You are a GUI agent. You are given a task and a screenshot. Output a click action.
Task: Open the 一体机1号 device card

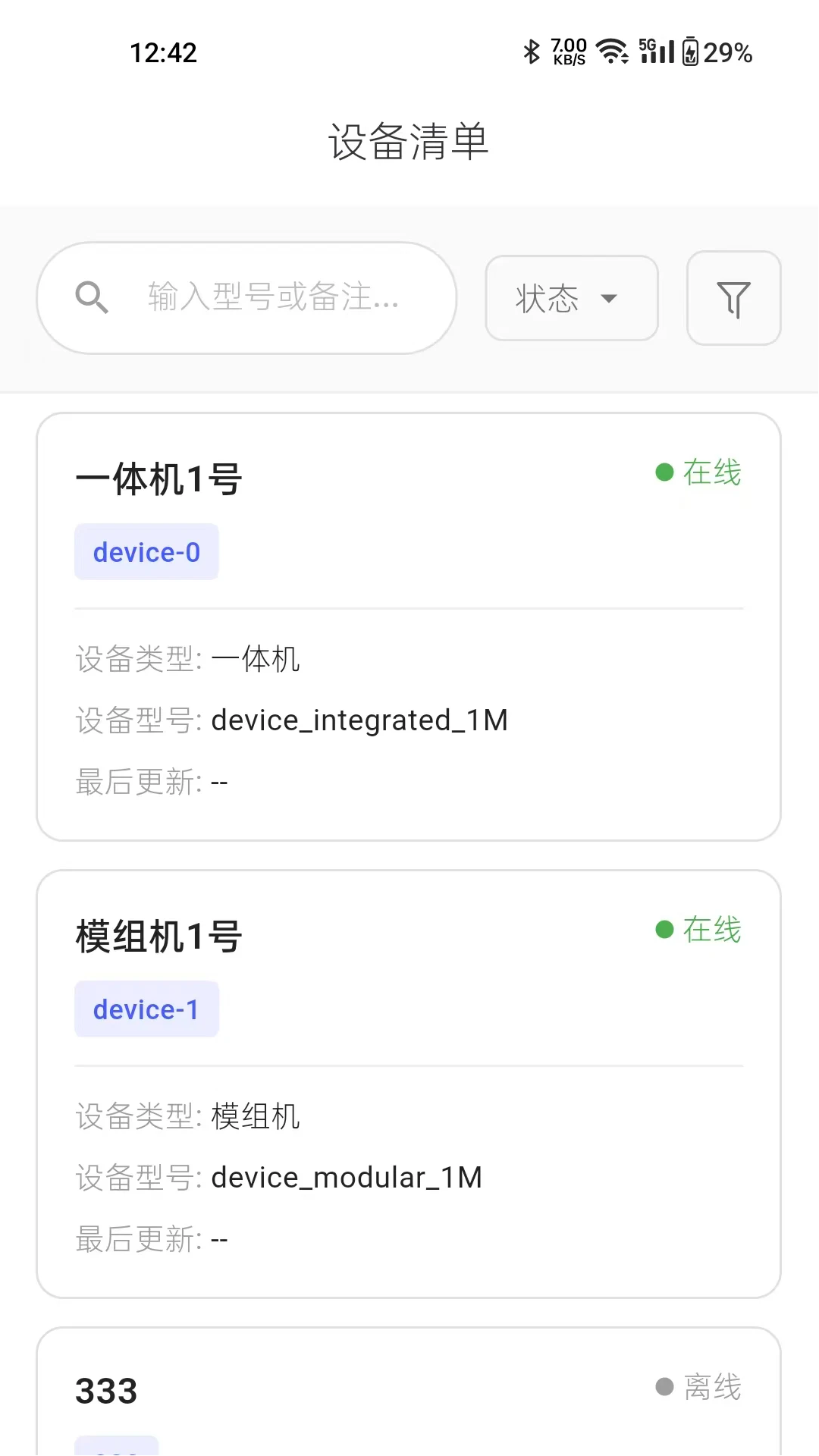point(409,623)
